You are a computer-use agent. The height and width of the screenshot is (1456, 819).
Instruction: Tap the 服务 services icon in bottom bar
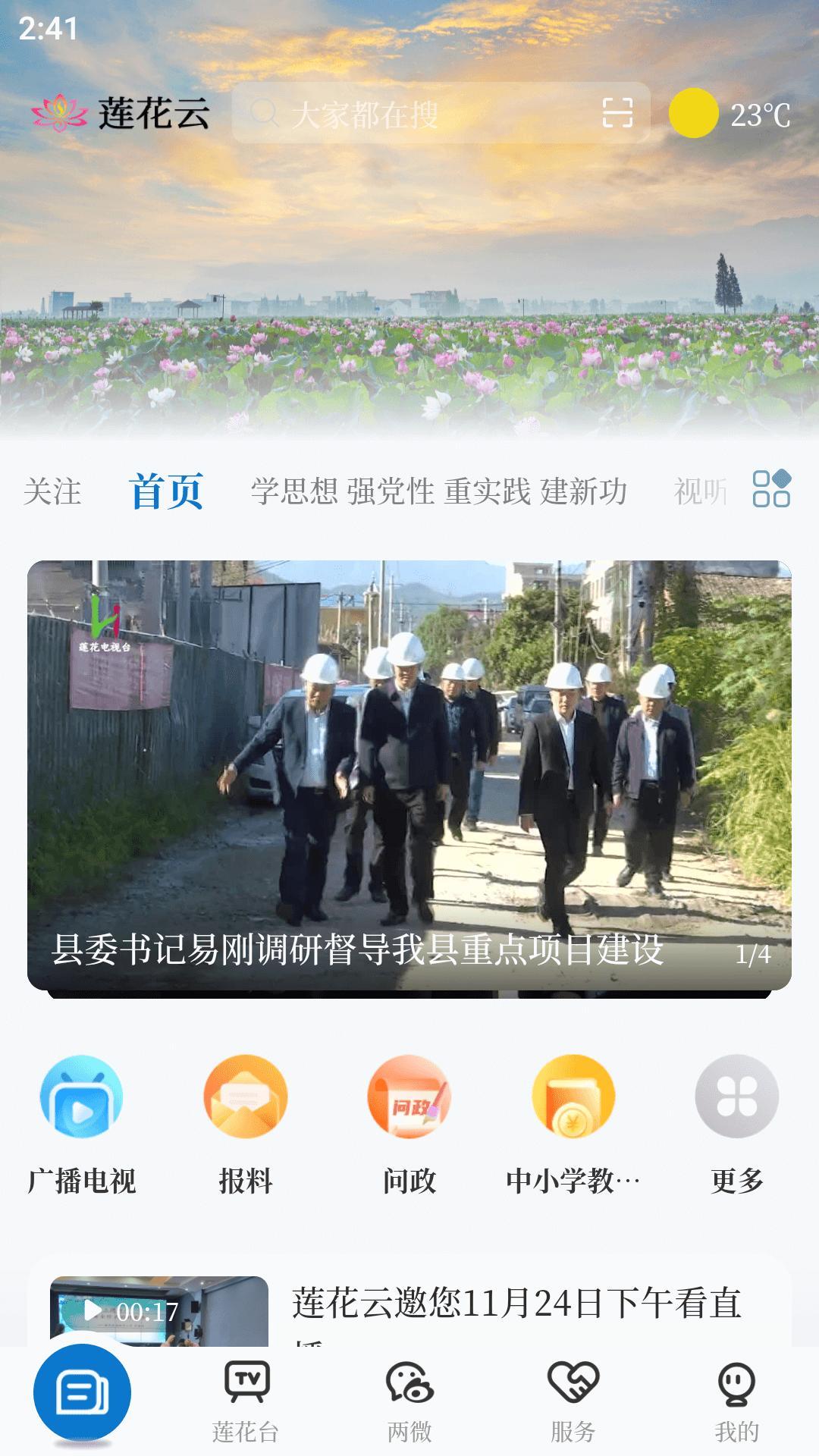[573, 1395]
